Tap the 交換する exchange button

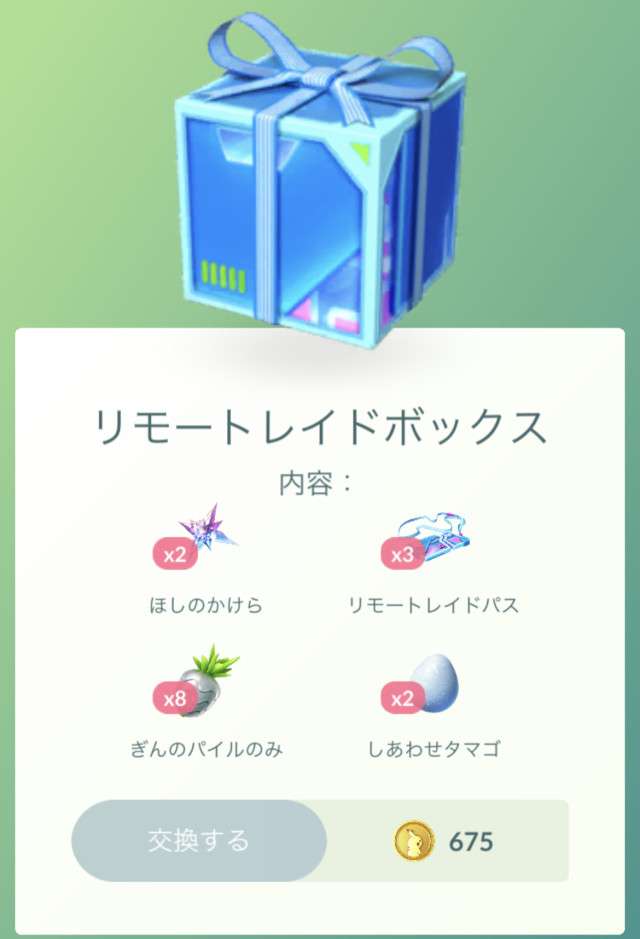point(199,840)
